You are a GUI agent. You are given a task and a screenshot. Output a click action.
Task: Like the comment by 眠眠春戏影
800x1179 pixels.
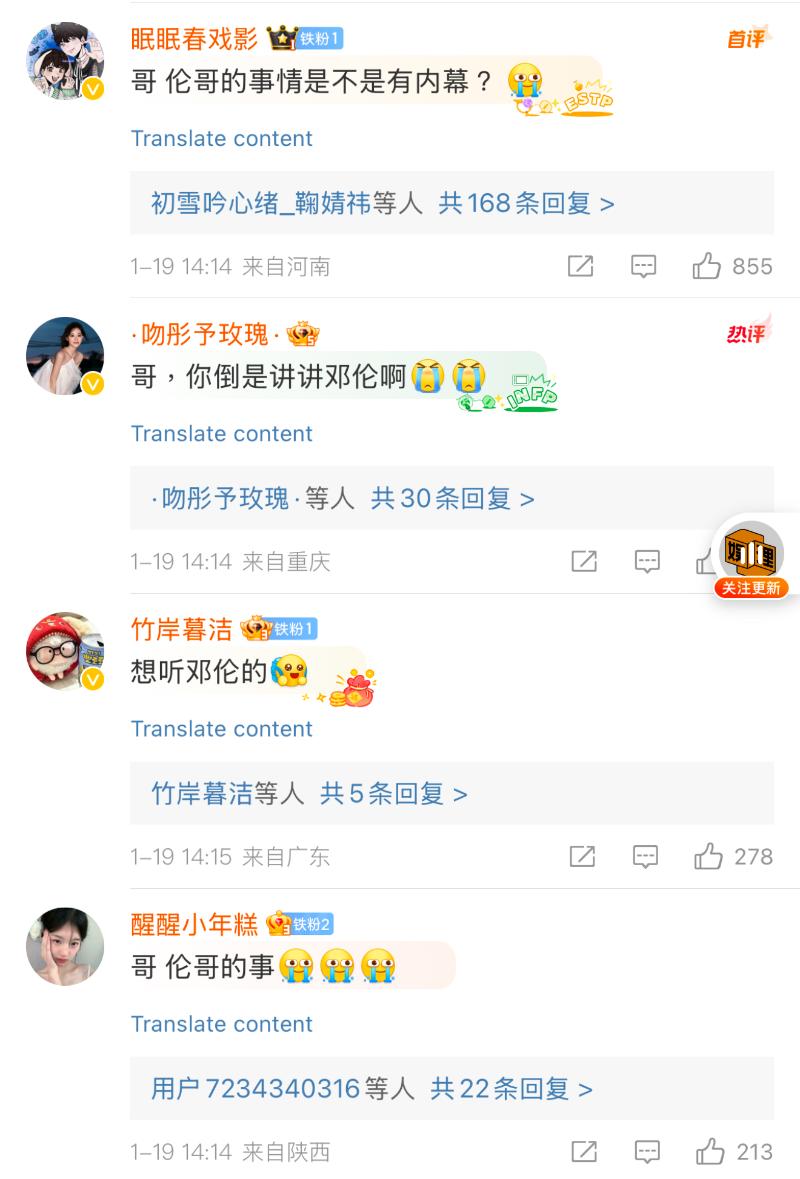click(707, 266)
